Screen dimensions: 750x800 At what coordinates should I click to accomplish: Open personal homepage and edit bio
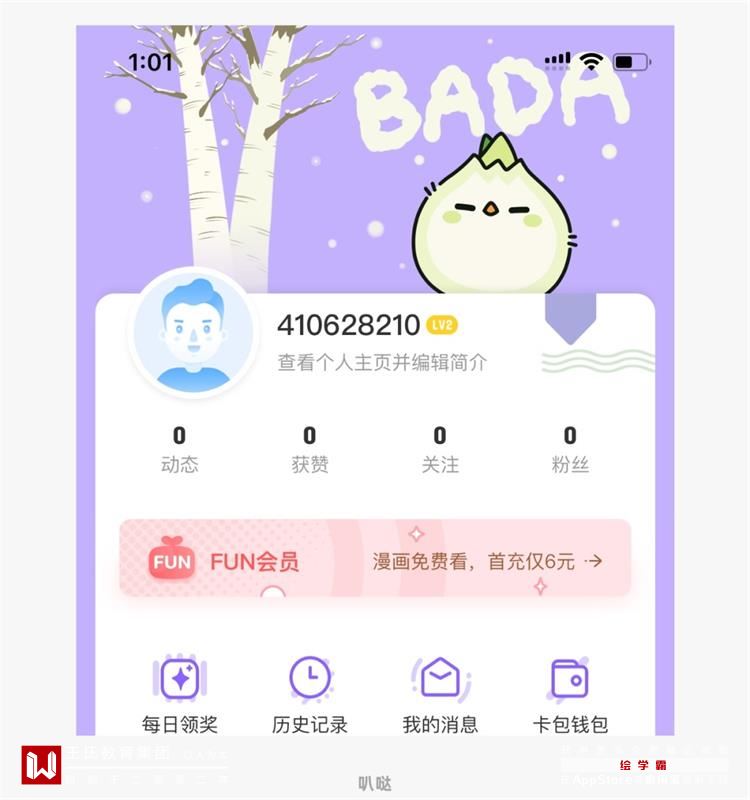coord(382,363)
